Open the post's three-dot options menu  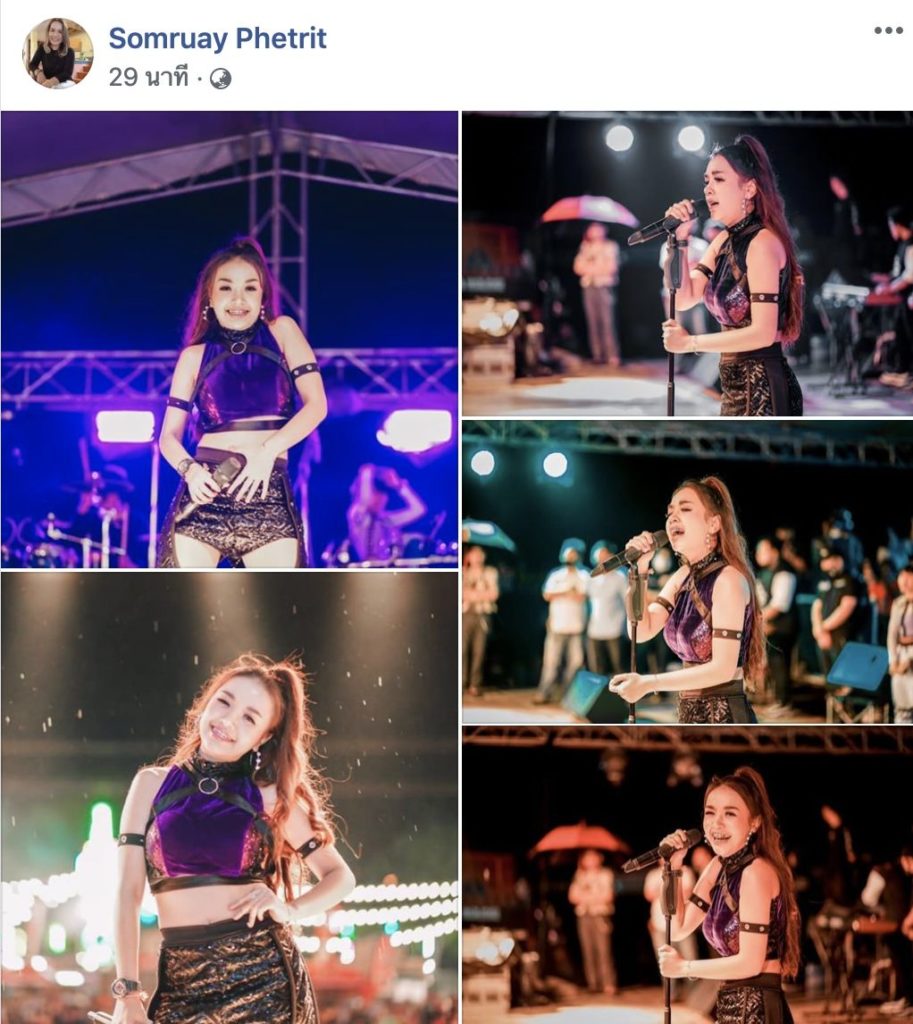click(888, 30)
